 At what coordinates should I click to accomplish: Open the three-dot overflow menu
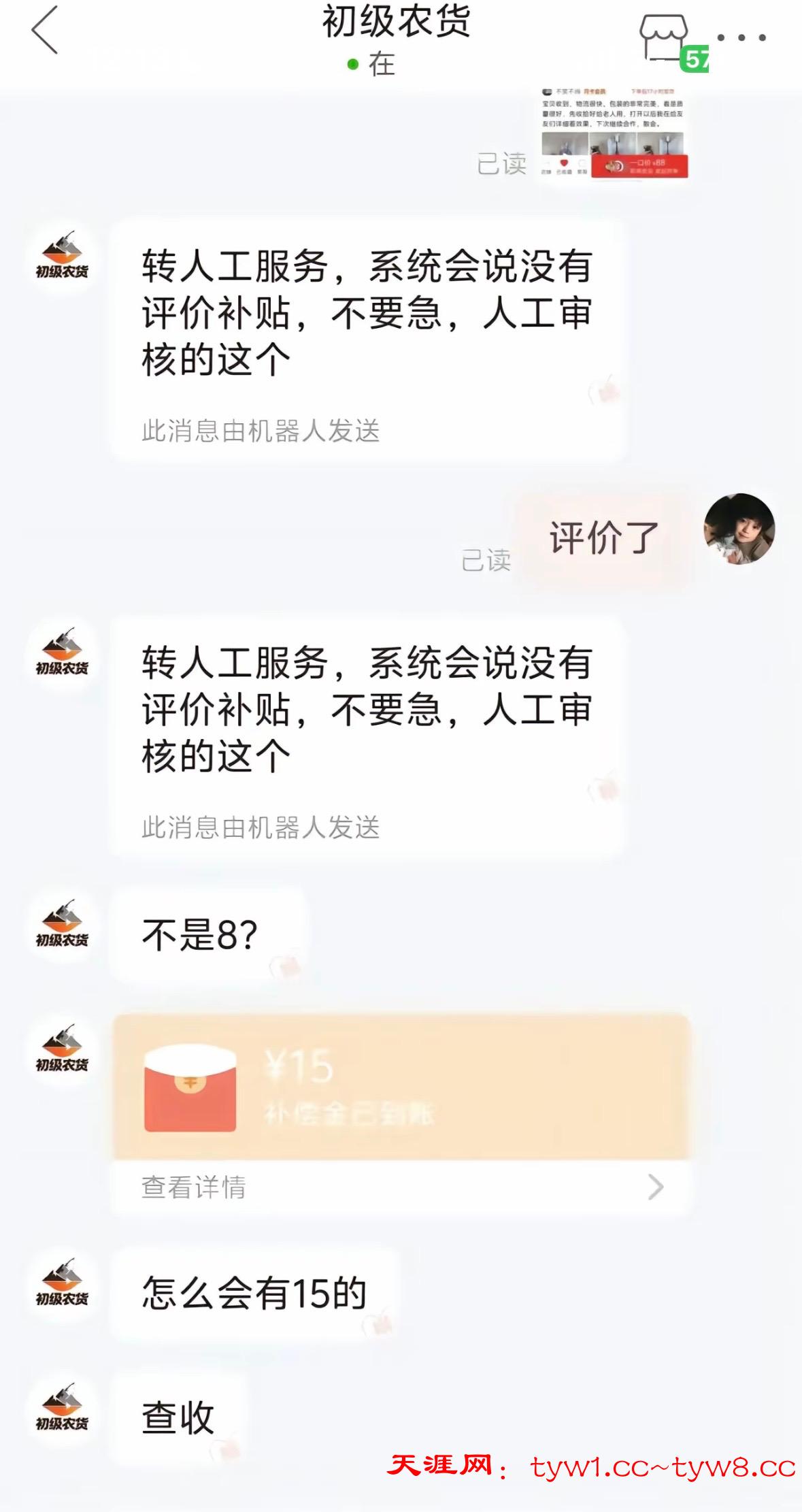(741, 37)
